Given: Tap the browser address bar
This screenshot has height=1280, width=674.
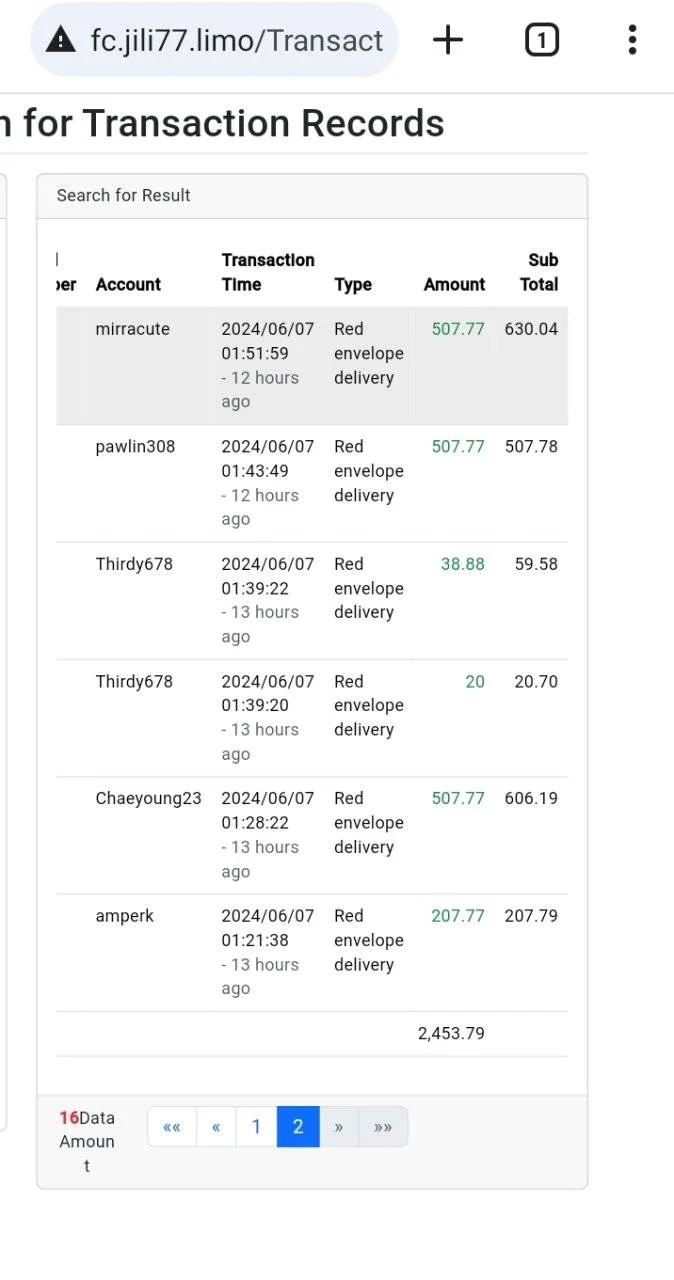Looking at the screenshot, I should pos(214,40).
